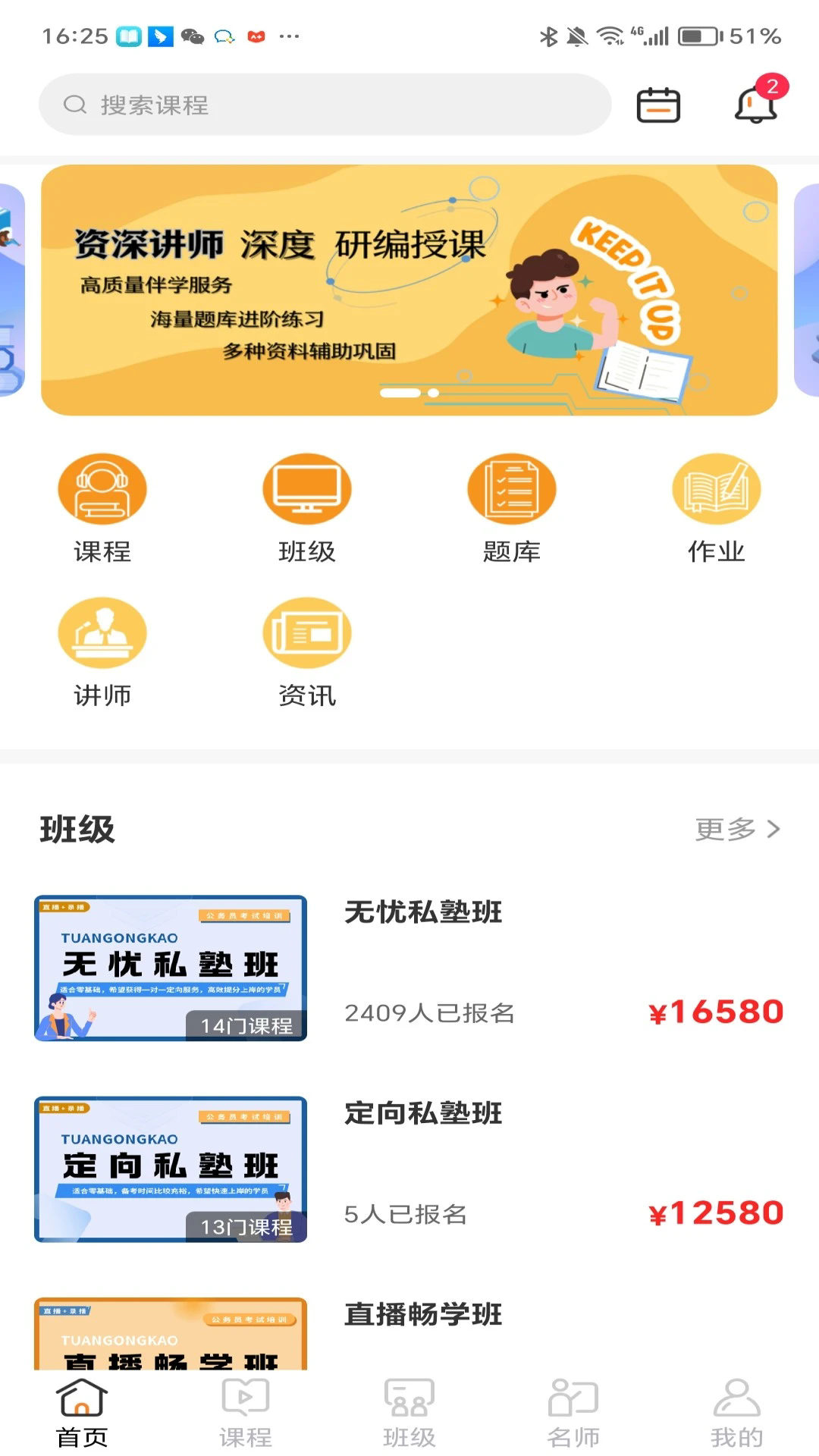This screenshot has height=1456, width=819.
Task: Go to the 名师 tab
Action: coord(573,1412)
